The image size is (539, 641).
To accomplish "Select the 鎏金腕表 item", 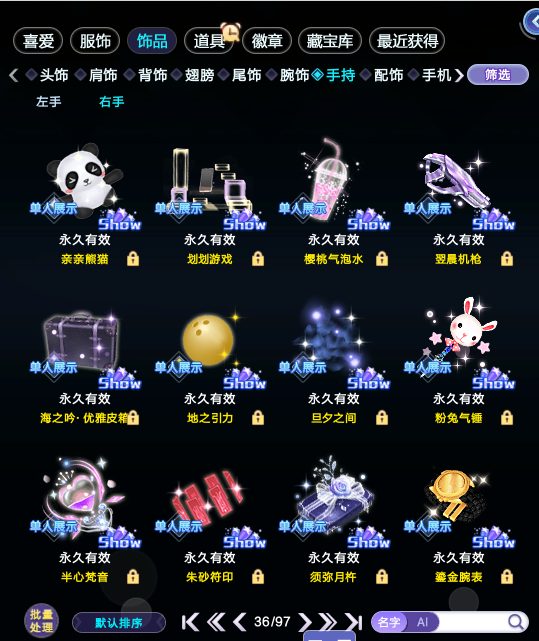I will pos(458,499).
